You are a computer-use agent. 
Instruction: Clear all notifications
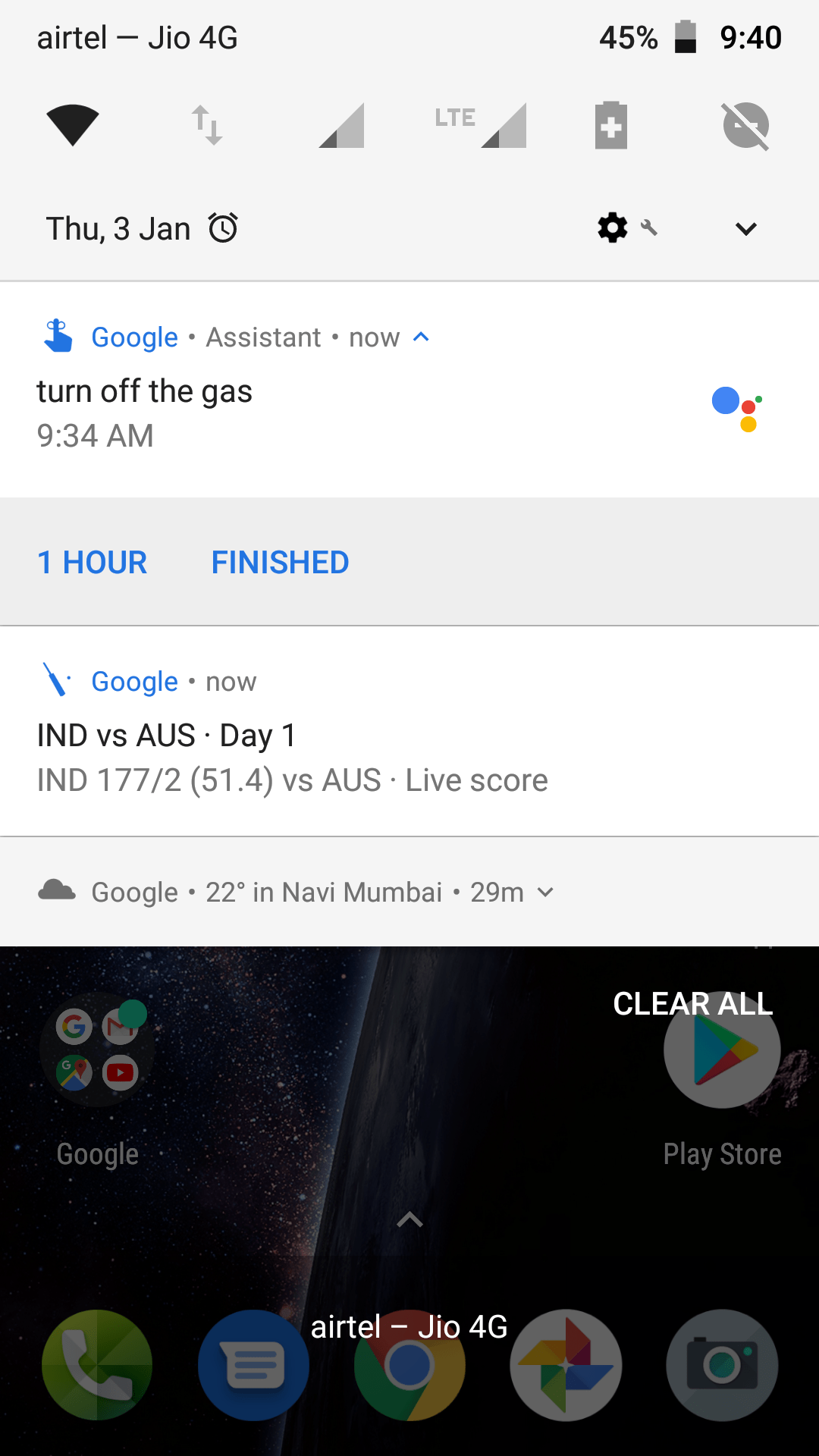tap(693, 1004)
